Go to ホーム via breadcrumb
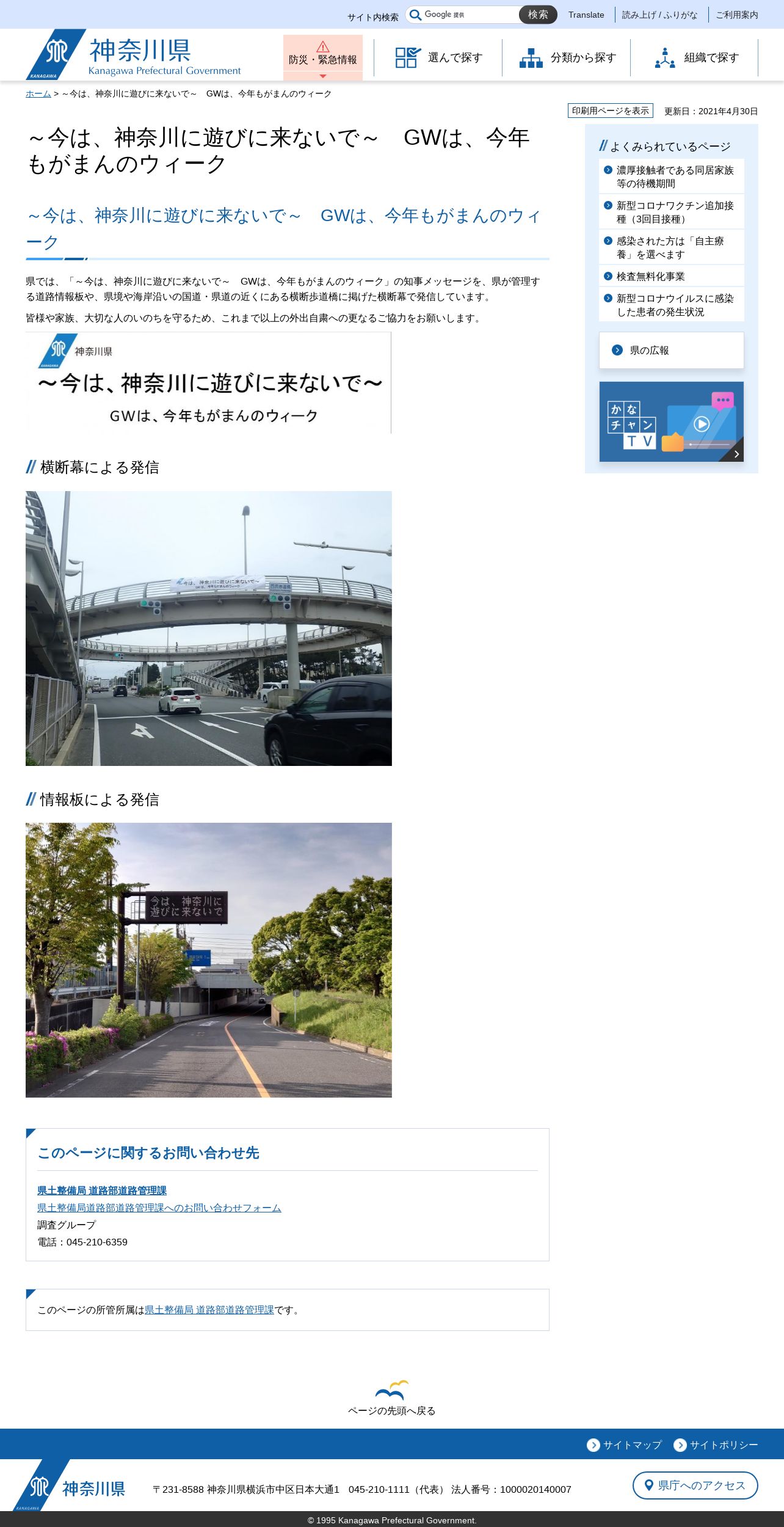Viewport: 784px width, 1527px height. point(38,93)
